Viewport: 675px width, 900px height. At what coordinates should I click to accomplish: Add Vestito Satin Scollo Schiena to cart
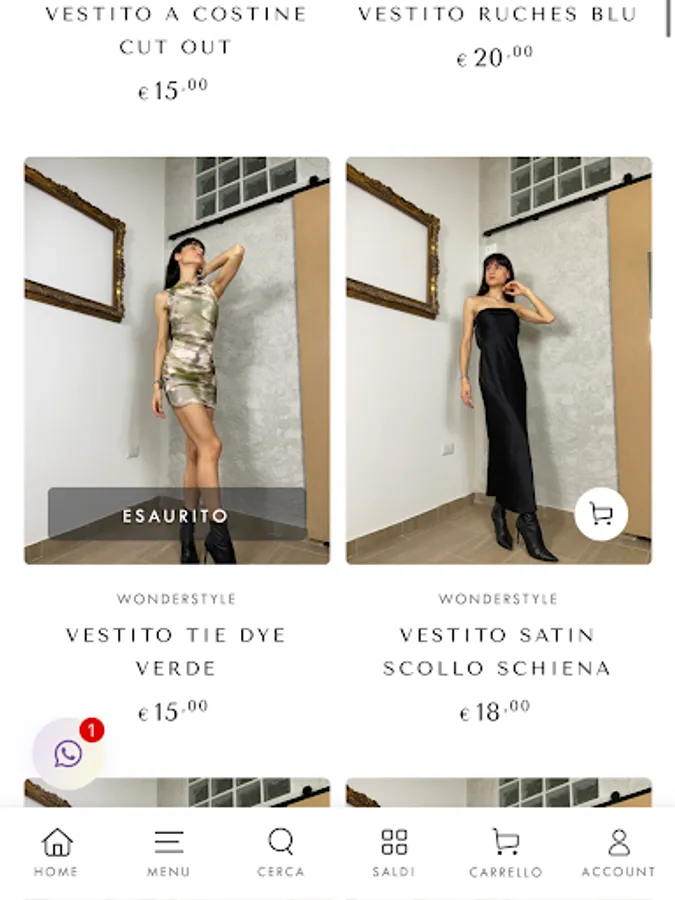tap(601, 514)
